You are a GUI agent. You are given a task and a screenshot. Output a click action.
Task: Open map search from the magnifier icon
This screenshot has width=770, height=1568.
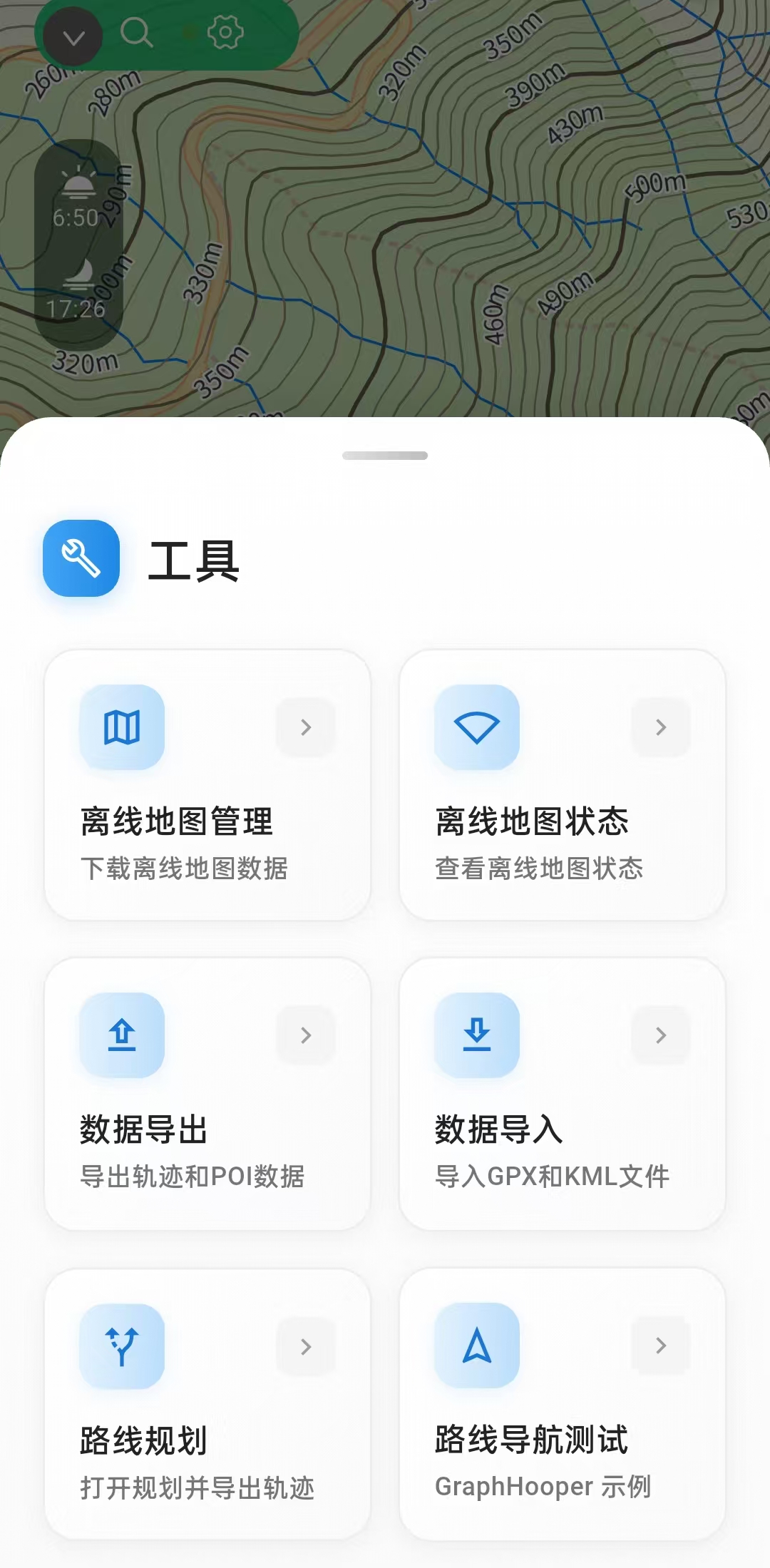[135, 32]
